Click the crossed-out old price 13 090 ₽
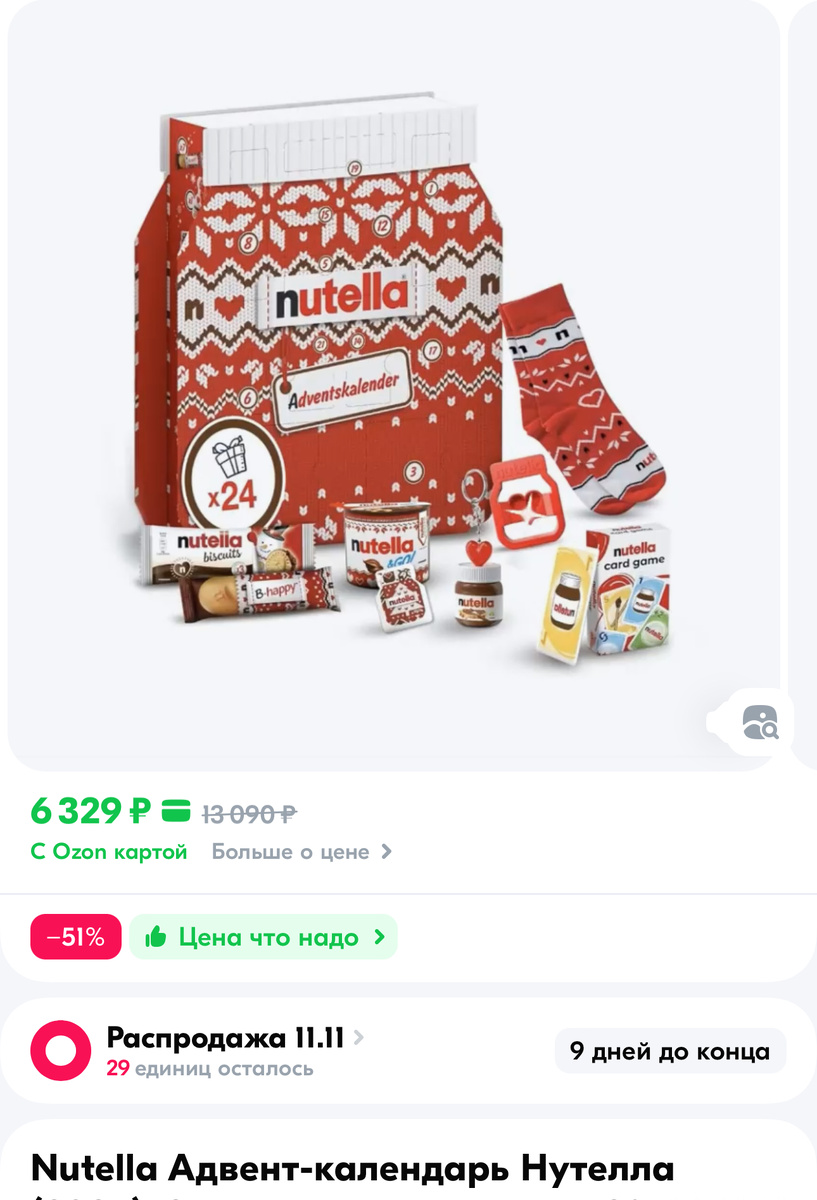Image resolution: width=817 pixels, height=1200 pixels. coord(249,812)
